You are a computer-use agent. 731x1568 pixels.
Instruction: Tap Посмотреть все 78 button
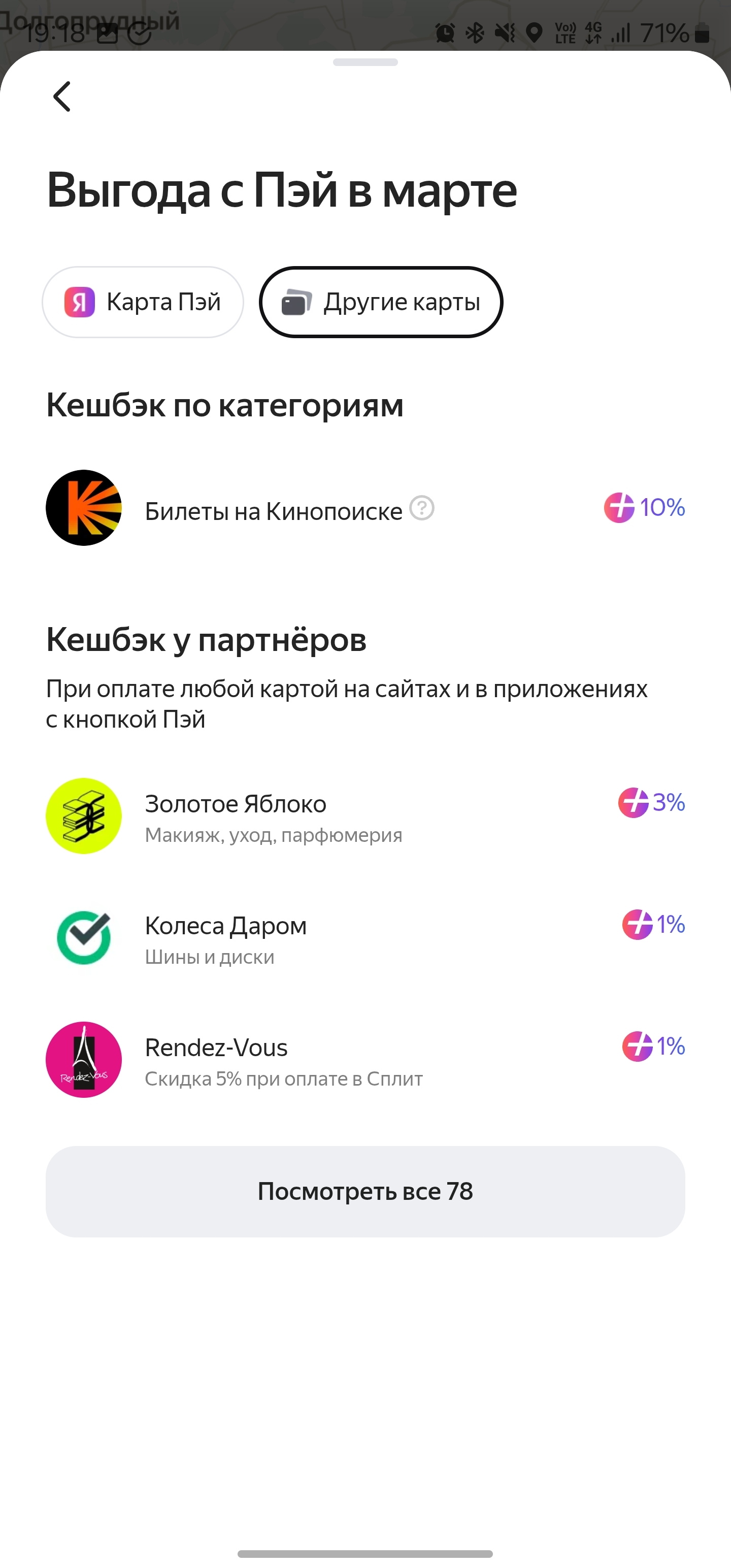click(365, 1191)
